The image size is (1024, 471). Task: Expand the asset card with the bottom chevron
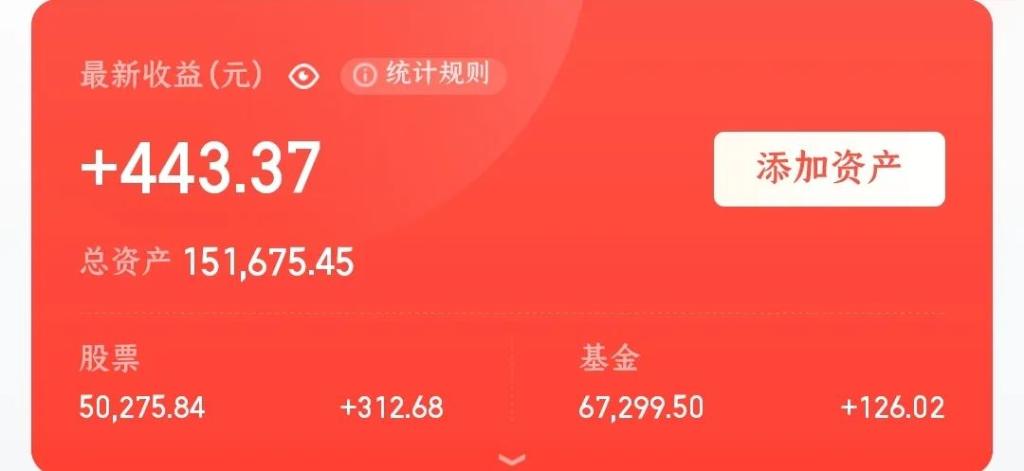511,459
